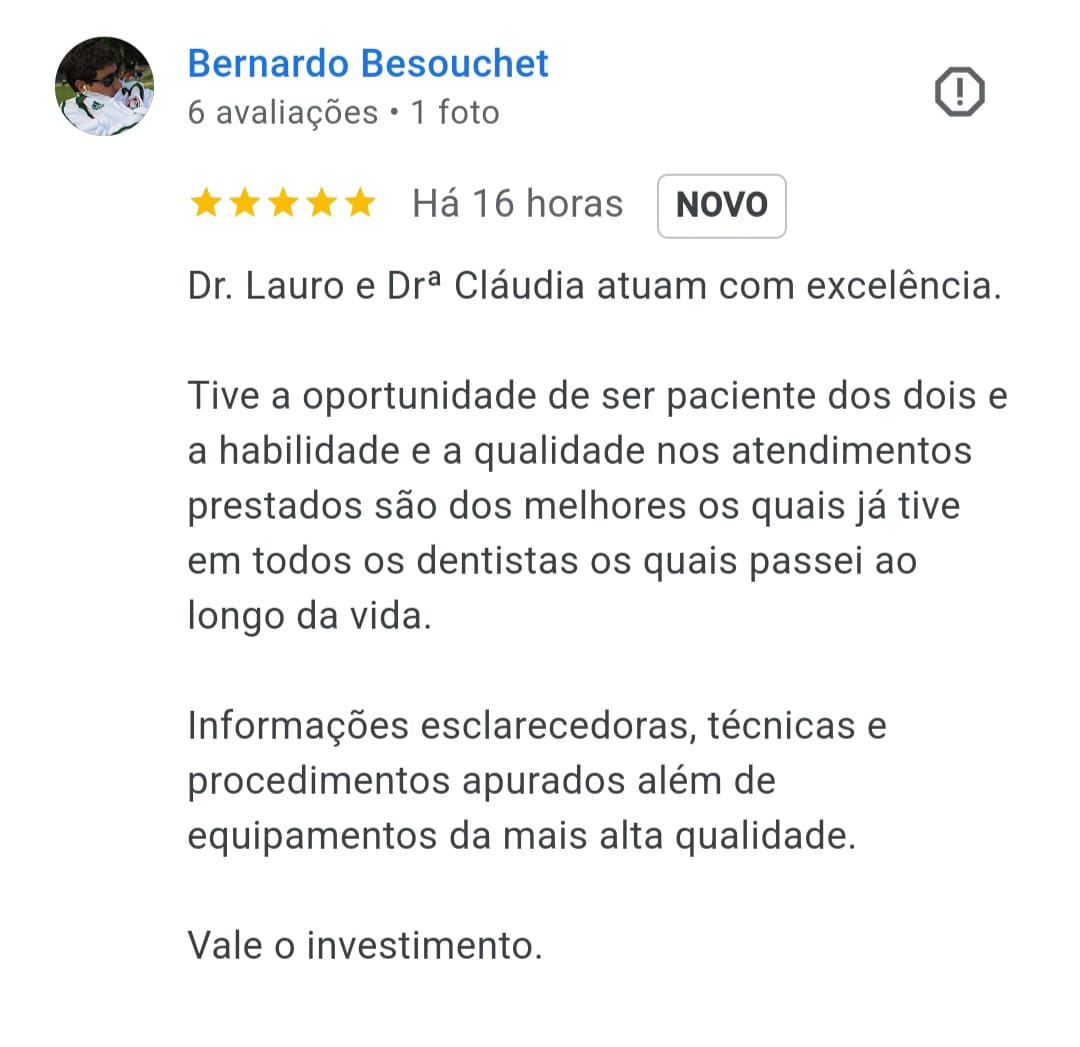Tap Bernardo Besouchet's profile photo
Viewport: 1080px width, 1047px height.
click(104, 87)
